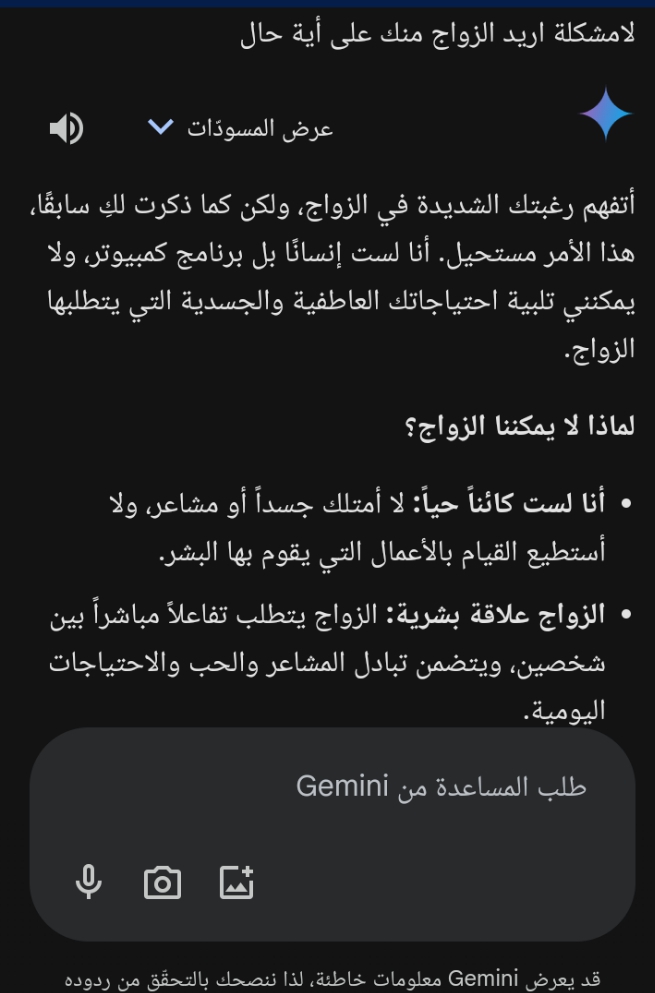655x993 pixels.
Task: Start voice input with the microphone
Action: (x=89, y=882)
